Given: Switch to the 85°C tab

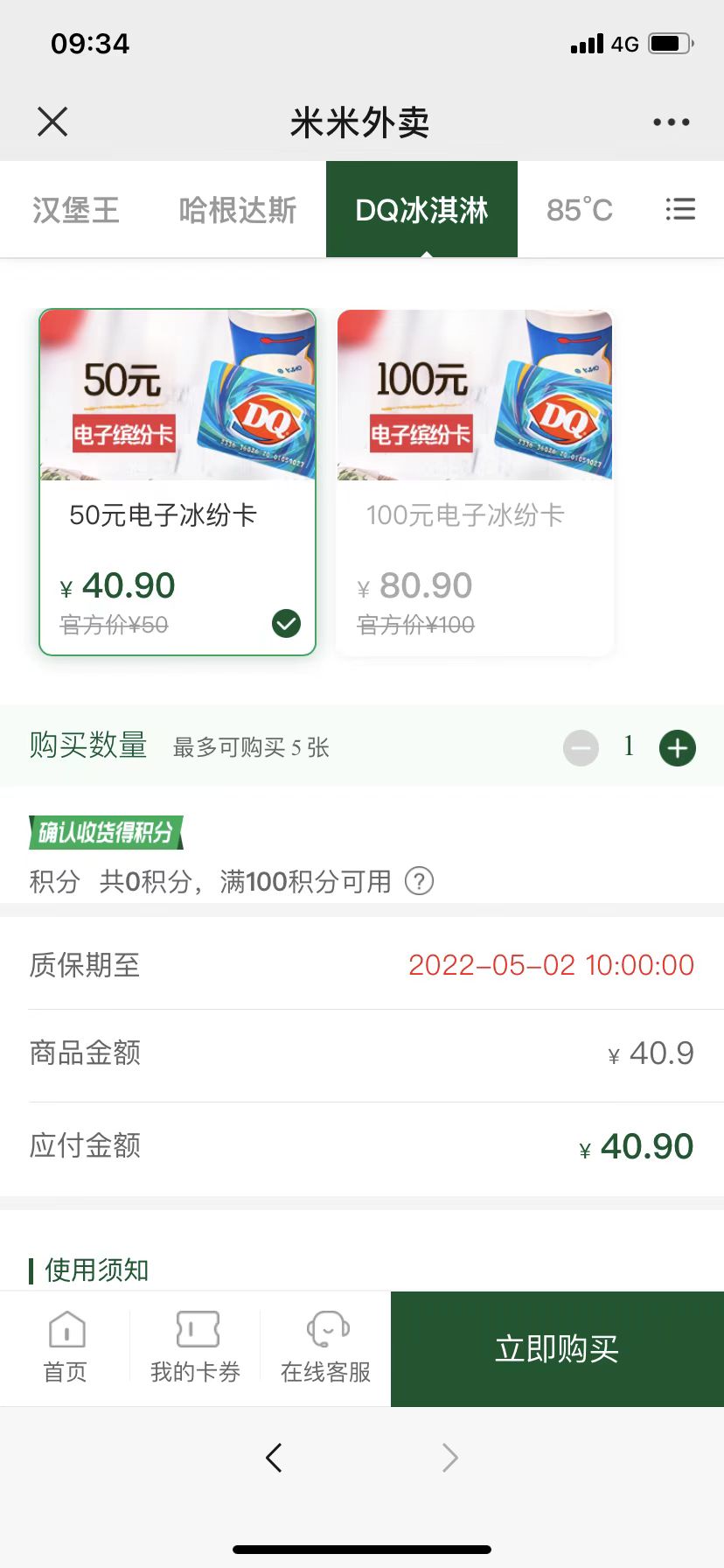Looking at the screenshot, I should pyautogui.click(x=579, y=210).
